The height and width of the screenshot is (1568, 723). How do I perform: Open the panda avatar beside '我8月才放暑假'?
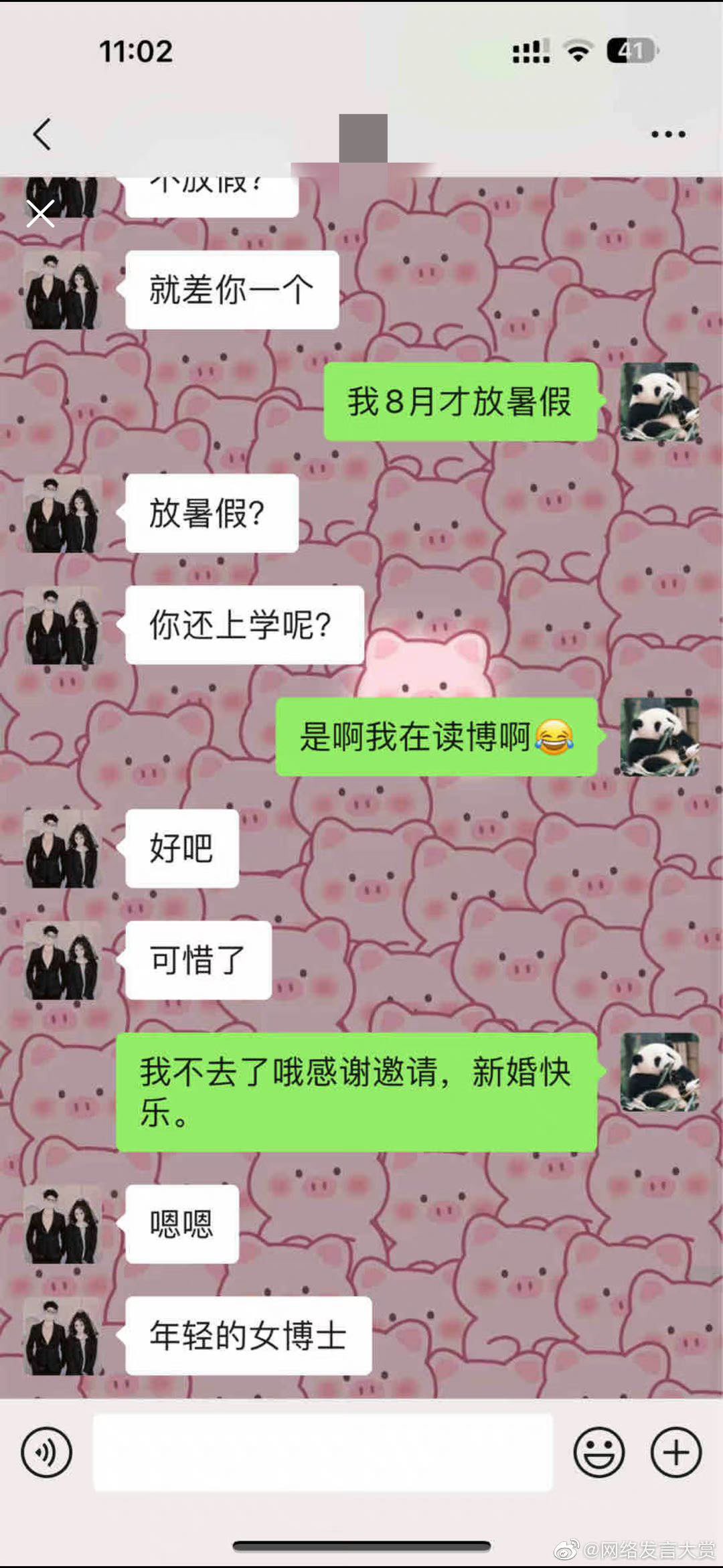[x=659, y=402]
